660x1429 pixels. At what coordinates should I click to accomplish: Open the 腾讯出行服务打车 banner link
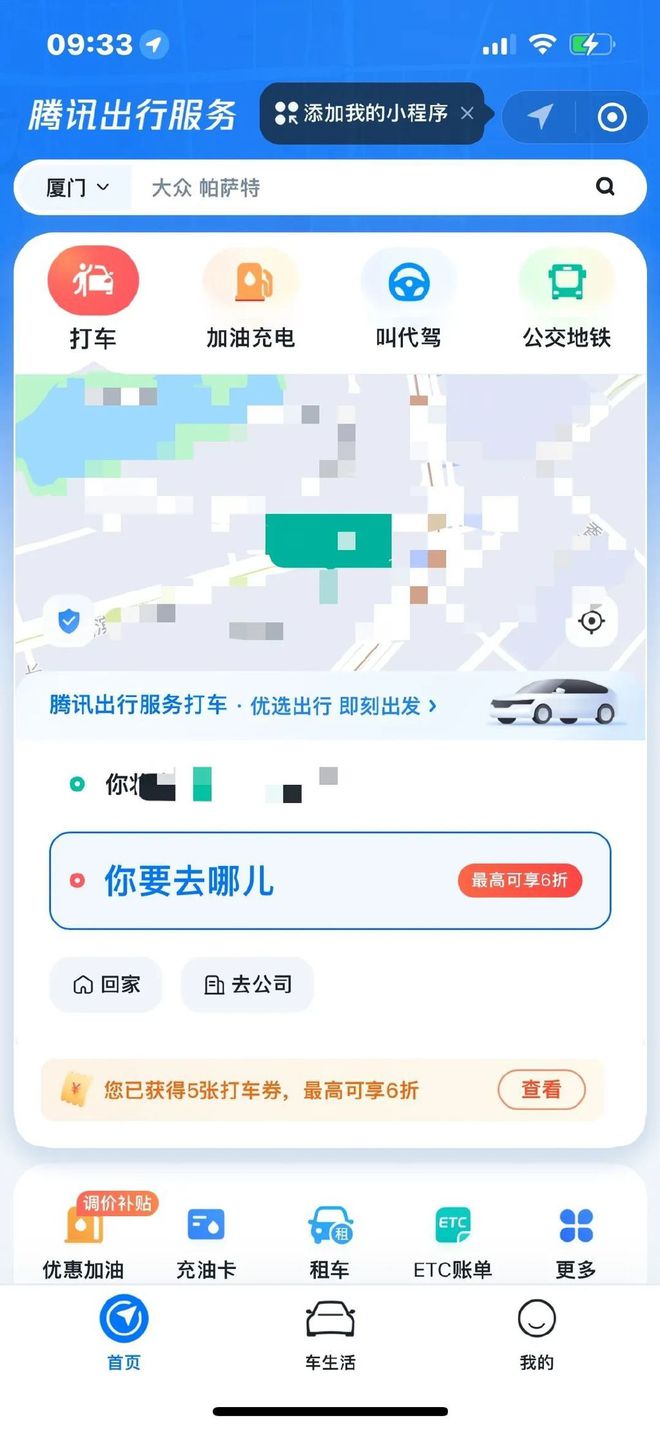click(x=244, y=705)
